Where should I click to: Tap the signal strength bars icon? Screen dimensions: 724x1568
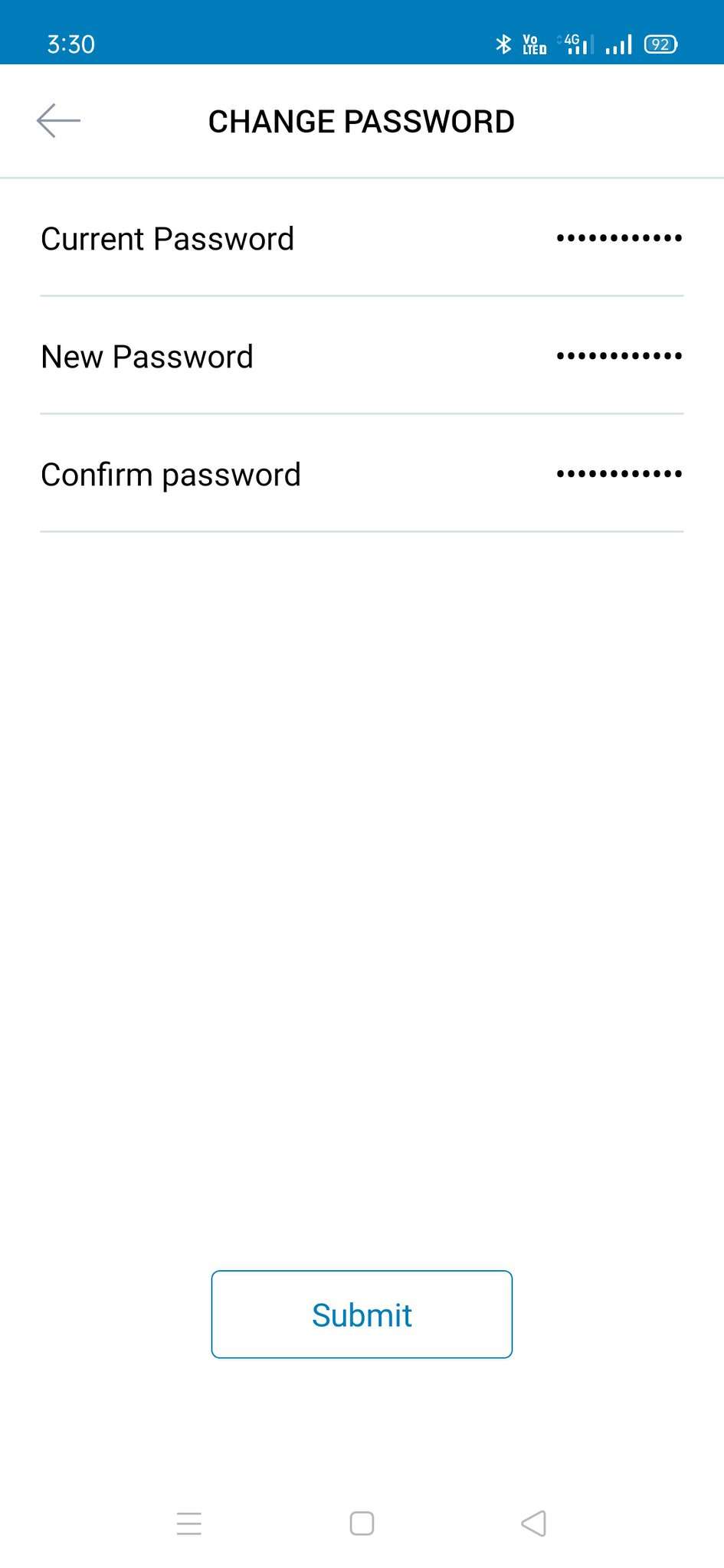pos(618,44)
